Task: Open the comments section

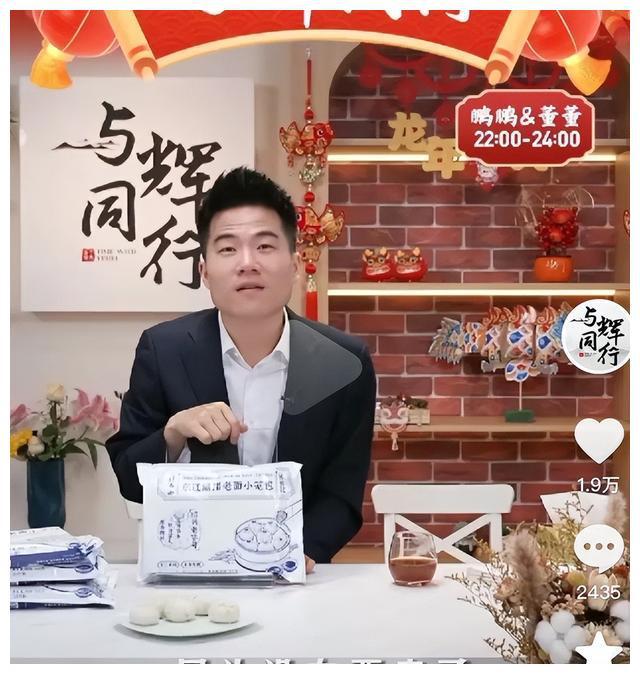Action: (x=598, y=549)
